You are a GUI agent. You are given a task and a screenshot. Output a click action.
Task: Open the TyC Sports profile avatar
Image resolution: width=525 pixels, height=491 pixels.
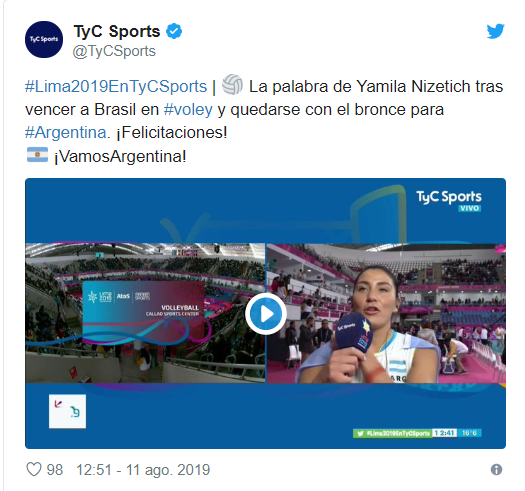click(x=44, y=40)
